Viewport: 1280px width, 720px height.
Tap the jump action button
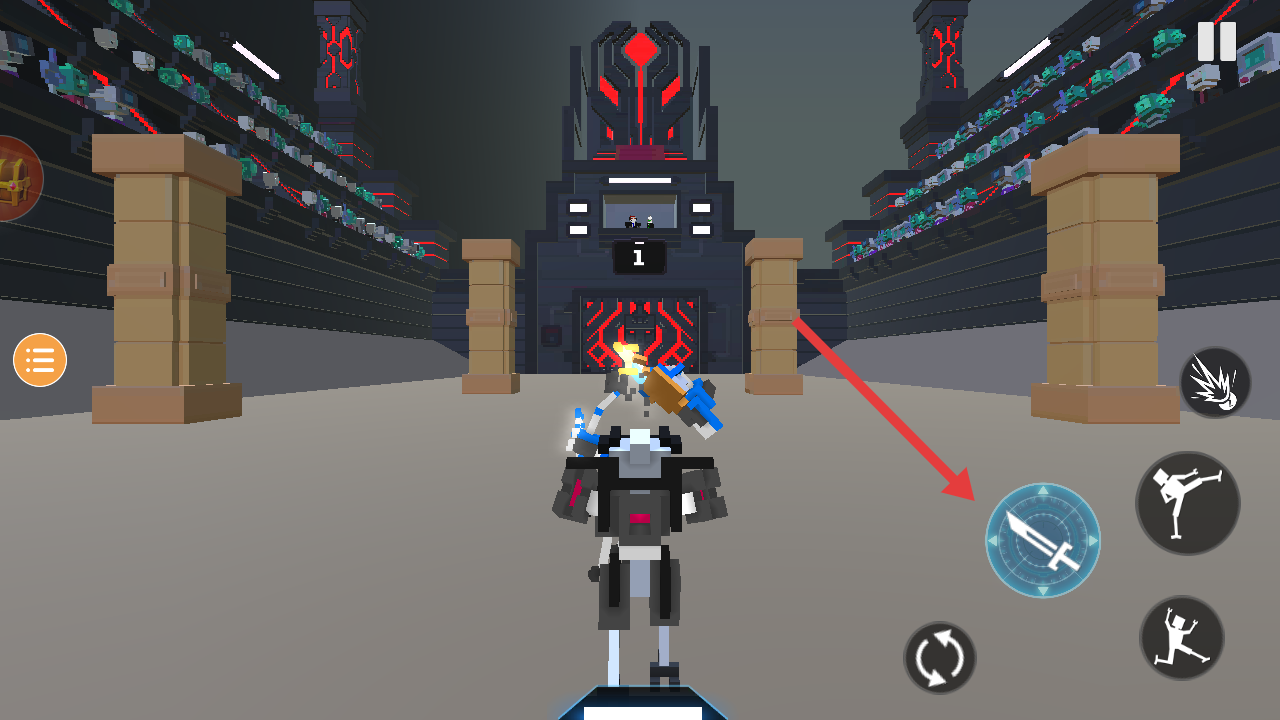[1181, 637]
